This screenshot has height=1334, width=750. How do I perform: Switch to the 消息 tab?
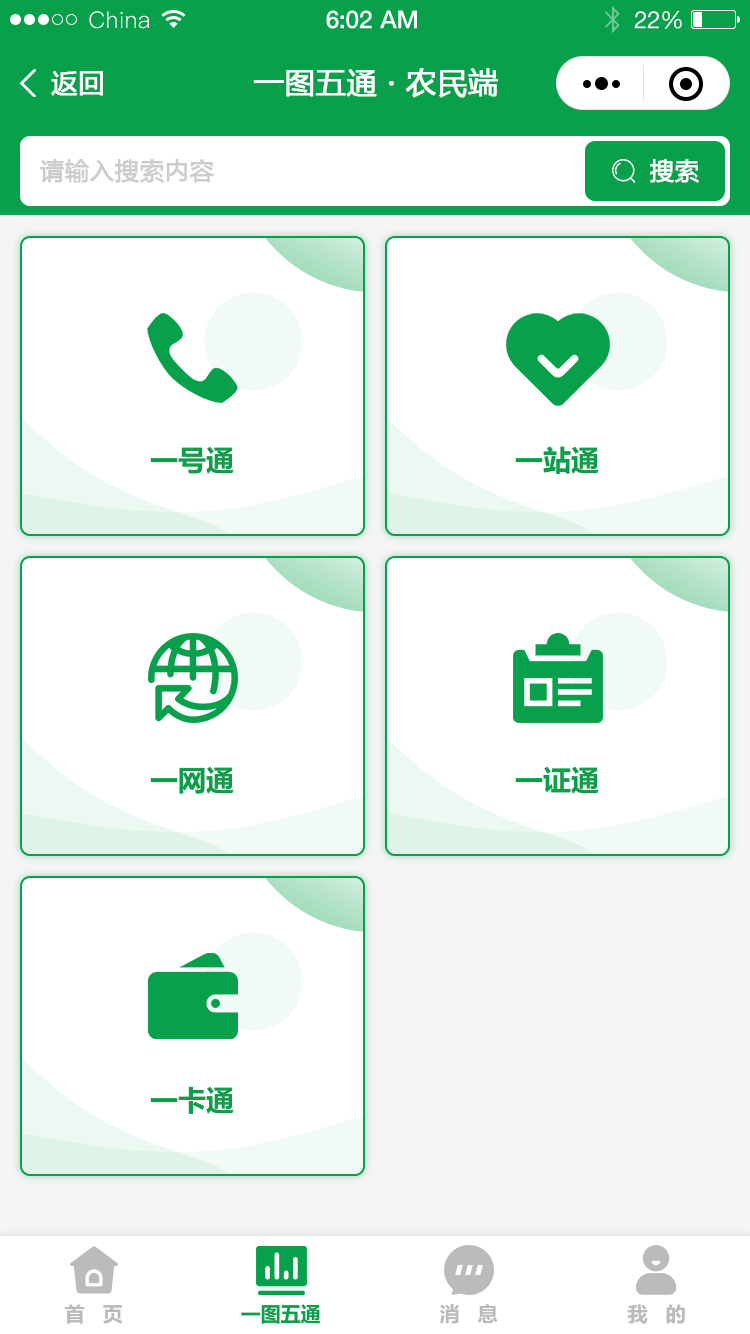point(468,1285)
